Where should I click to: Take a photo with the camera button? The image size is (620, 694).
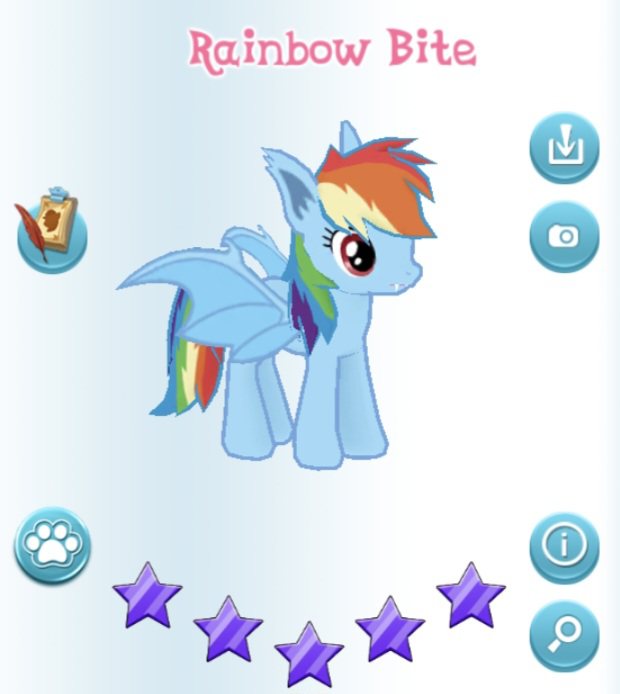point(564,236)
